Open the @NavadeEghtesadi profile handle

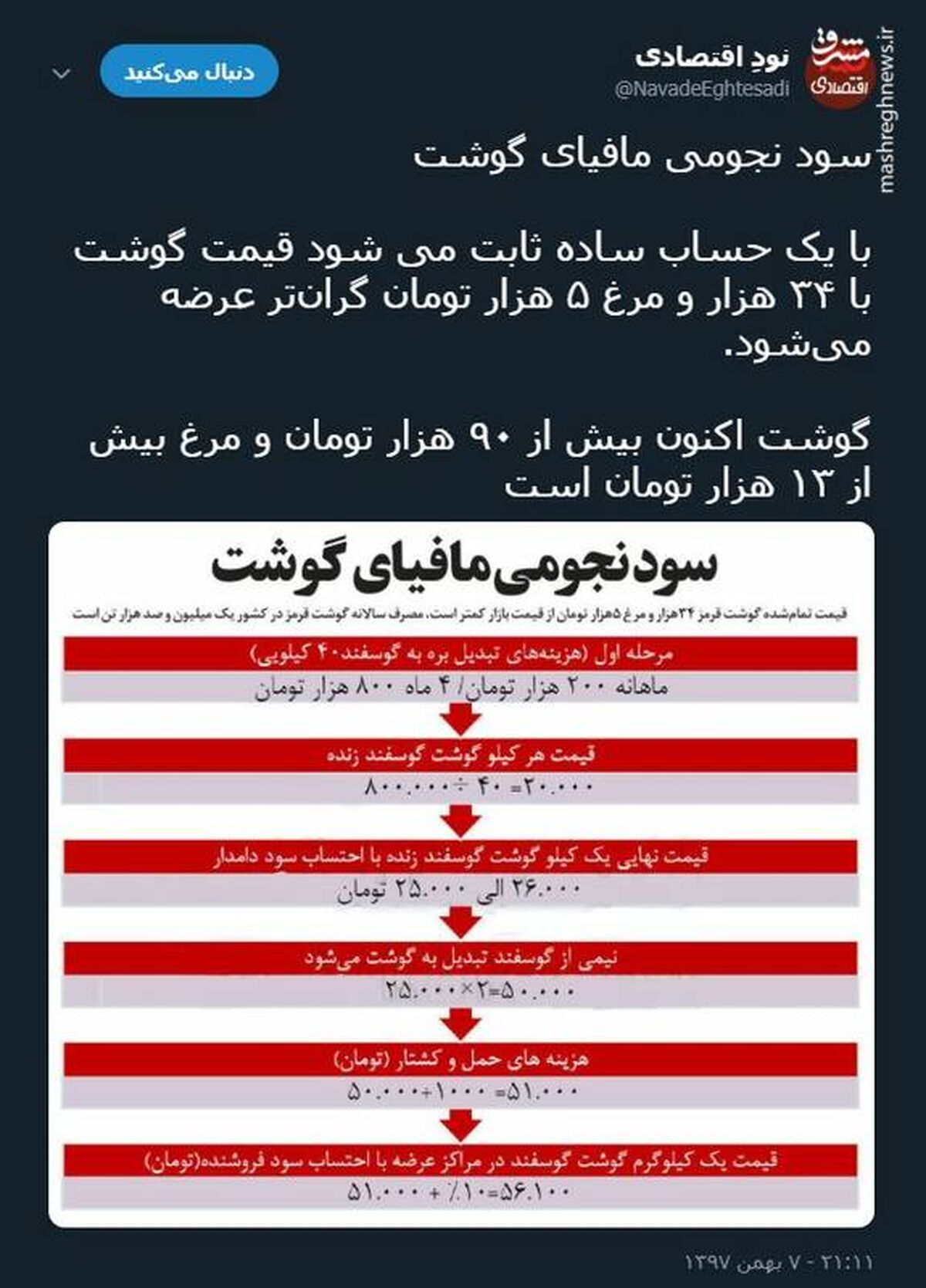(701, 90)
